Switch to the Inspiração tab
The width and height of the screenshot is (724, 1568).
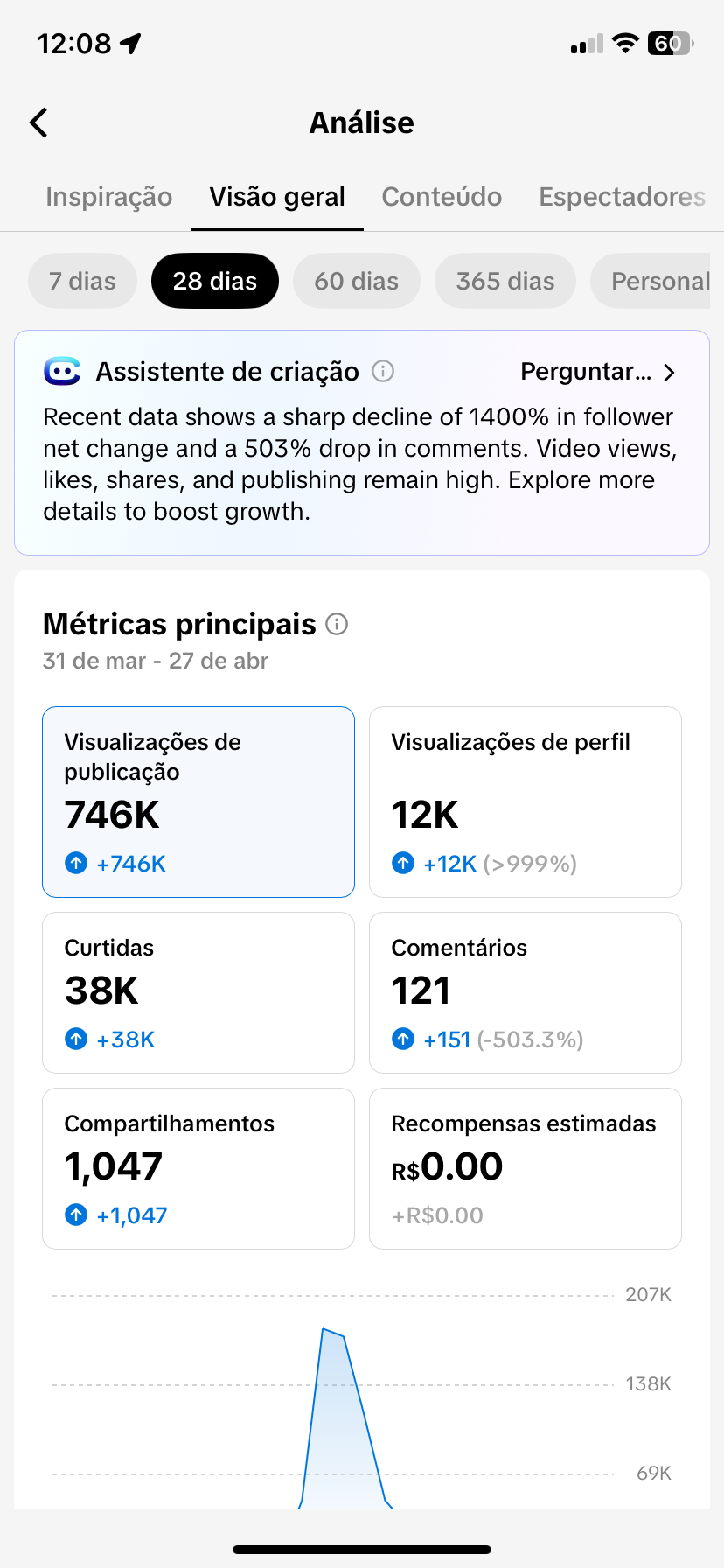coord(108,197)
